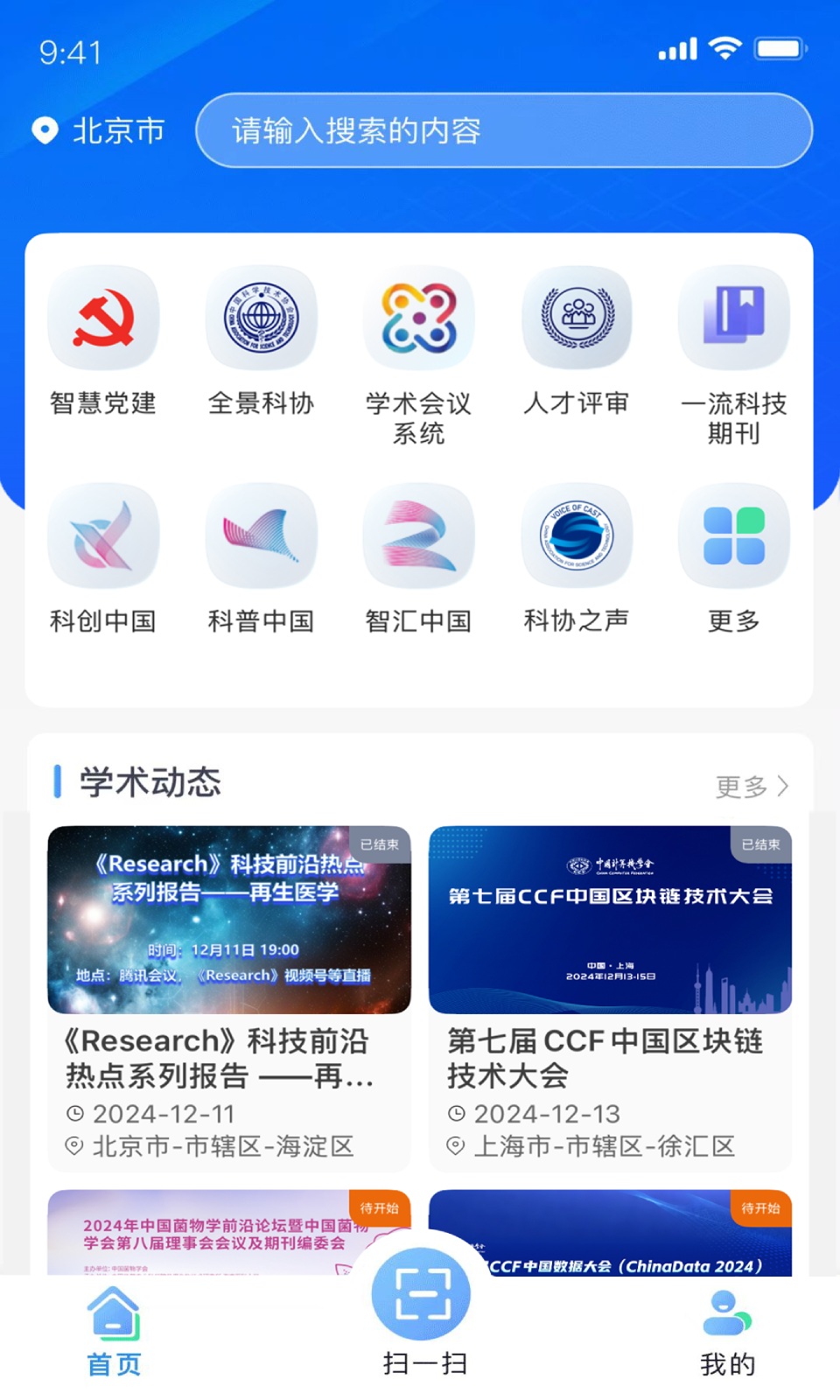The width and height of the screenshot is (840, 1400).
Task: Switch to the 我的 tab
Action: pyautogui.click(x=727, y=1331)
